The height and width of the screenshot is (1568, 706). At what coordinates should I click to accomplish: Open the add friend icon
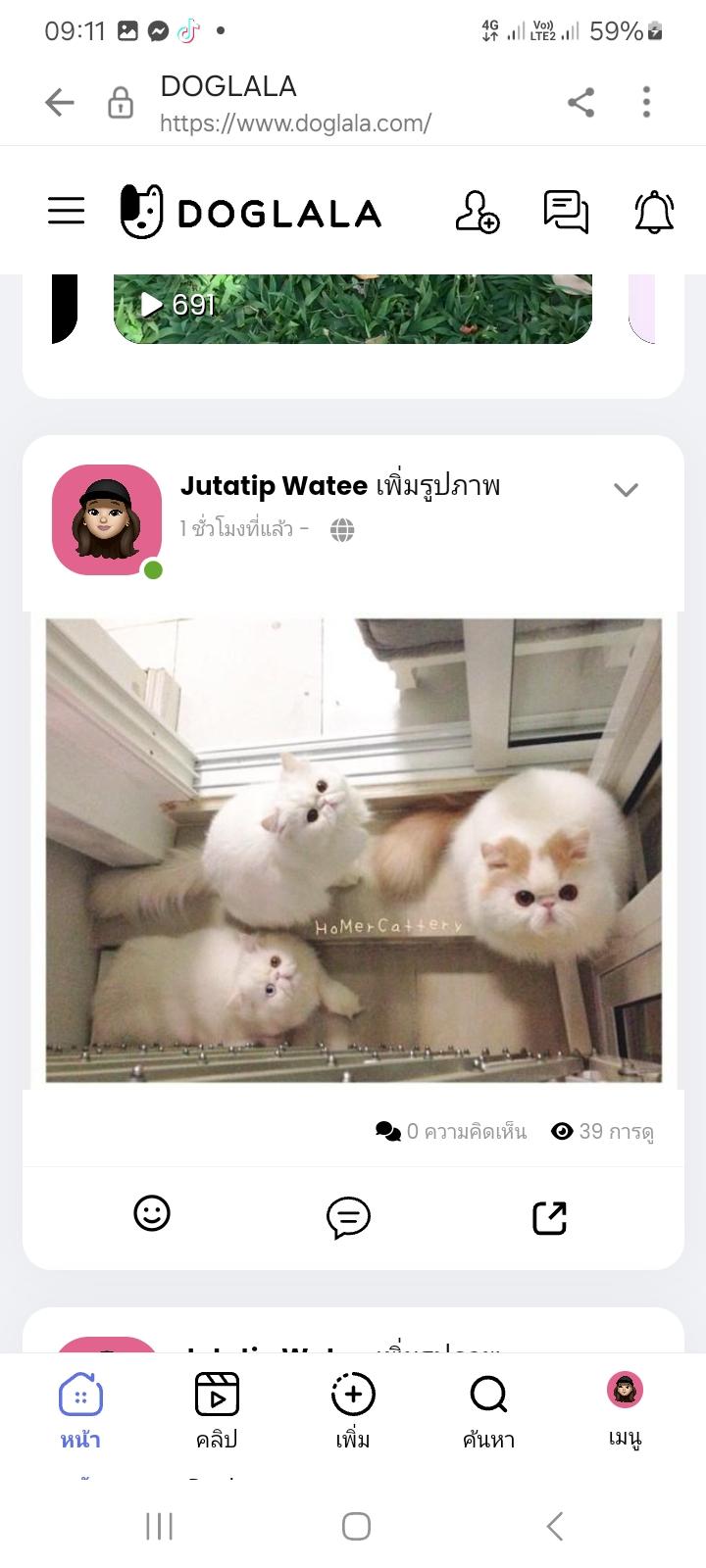[x=478, y=211]
